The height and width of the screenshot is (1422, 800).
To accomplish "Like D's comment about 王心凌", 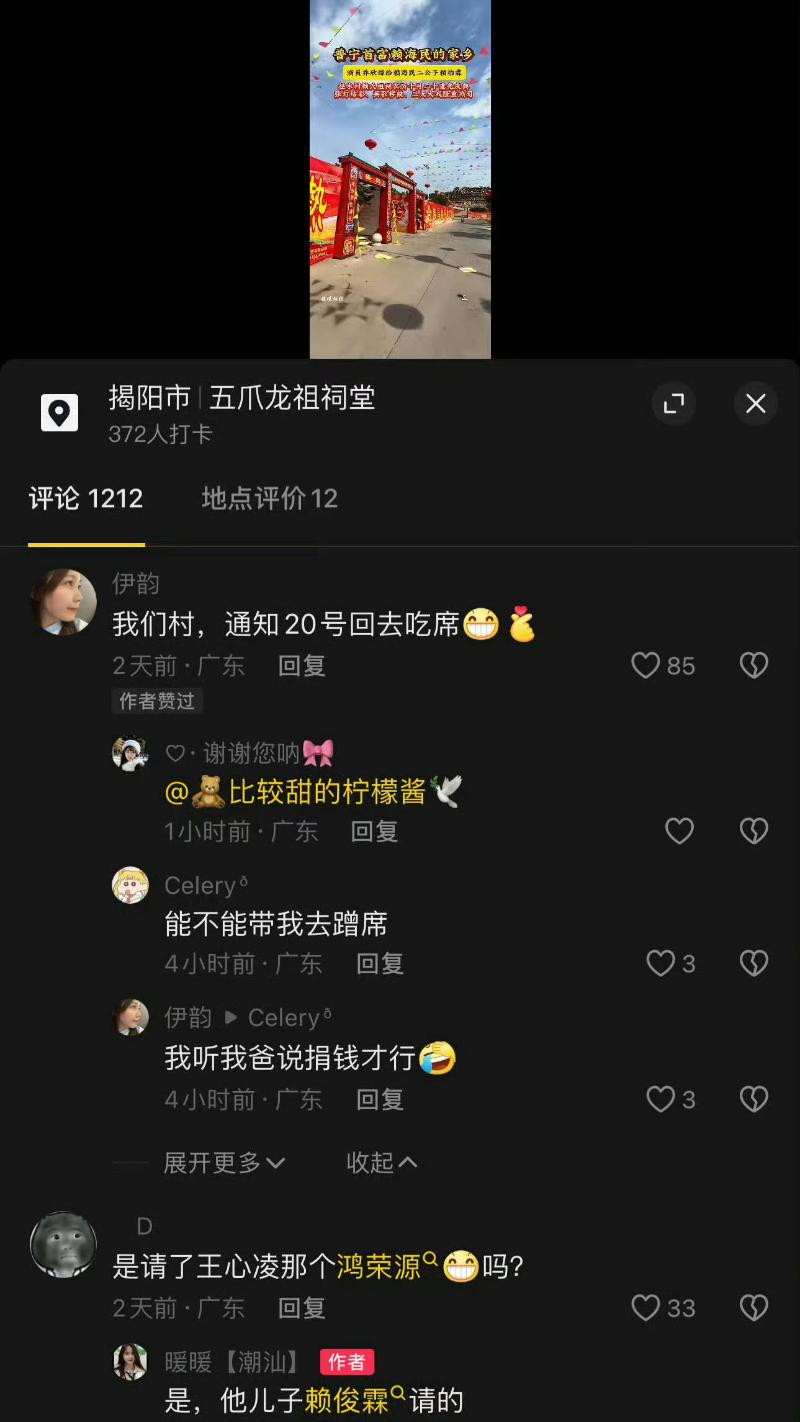I will (x=647, y=1308).
